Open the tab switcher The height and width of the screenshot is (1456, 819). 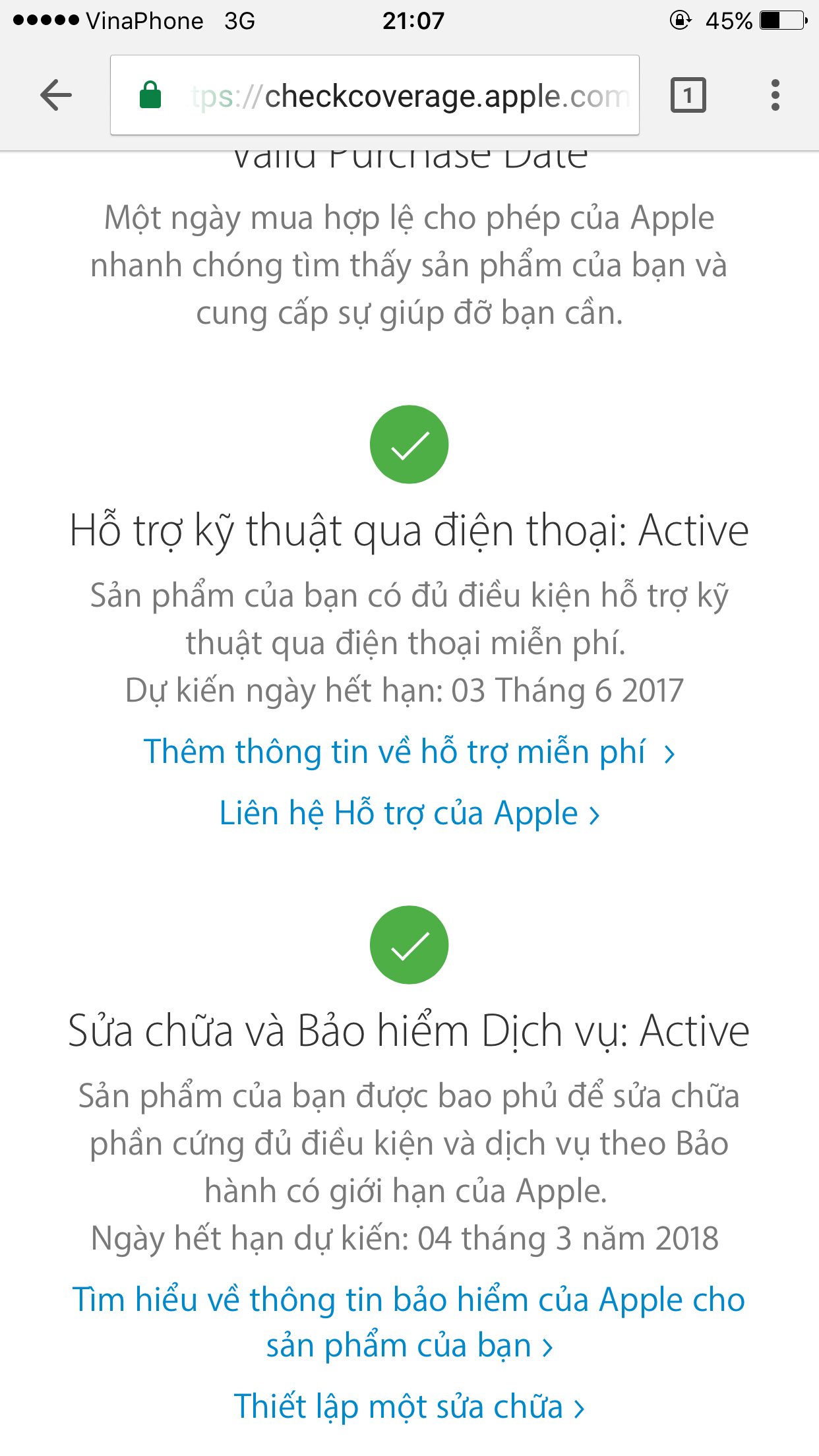[688, 96]
